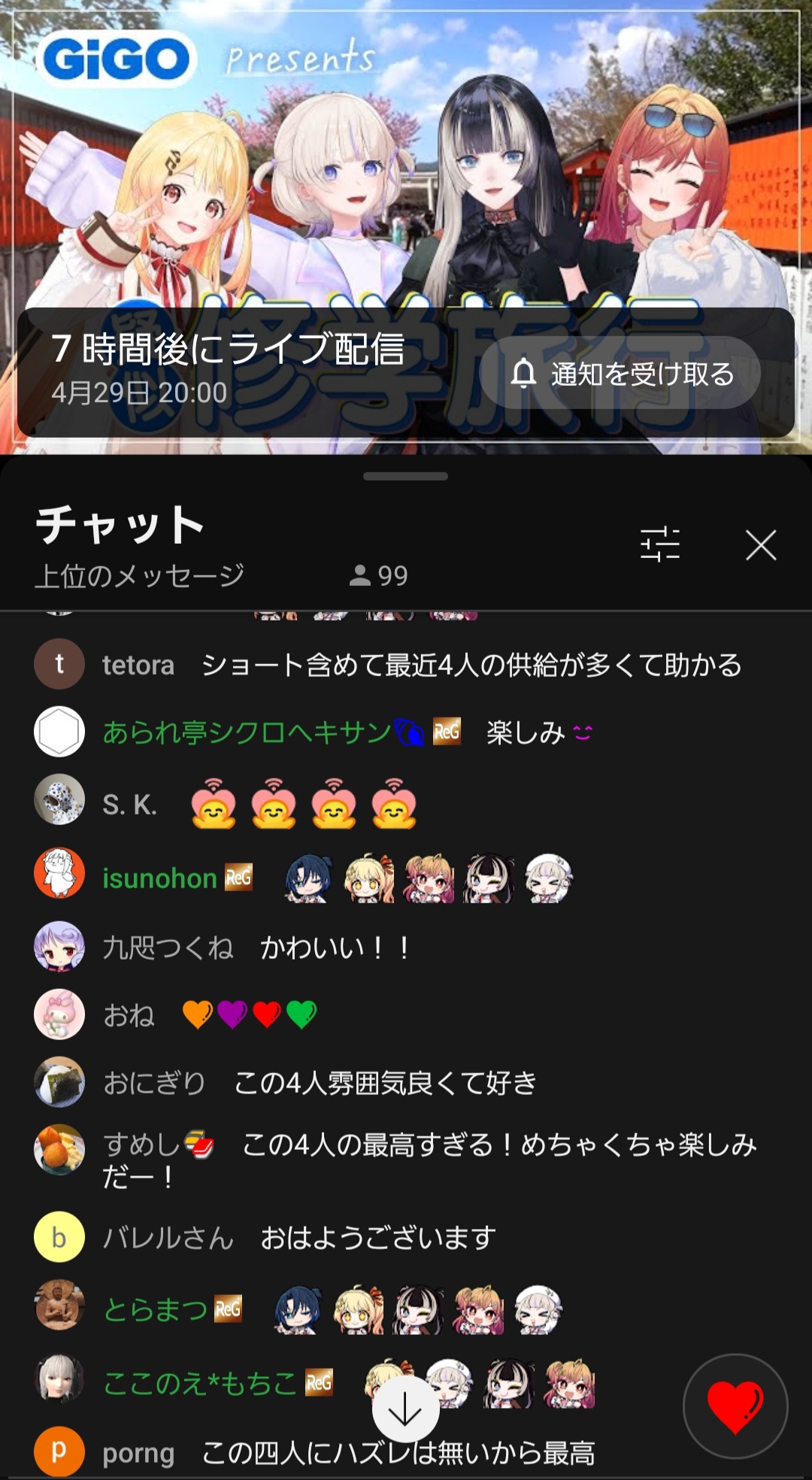Open chat filter settings icon

click(659, 544)
